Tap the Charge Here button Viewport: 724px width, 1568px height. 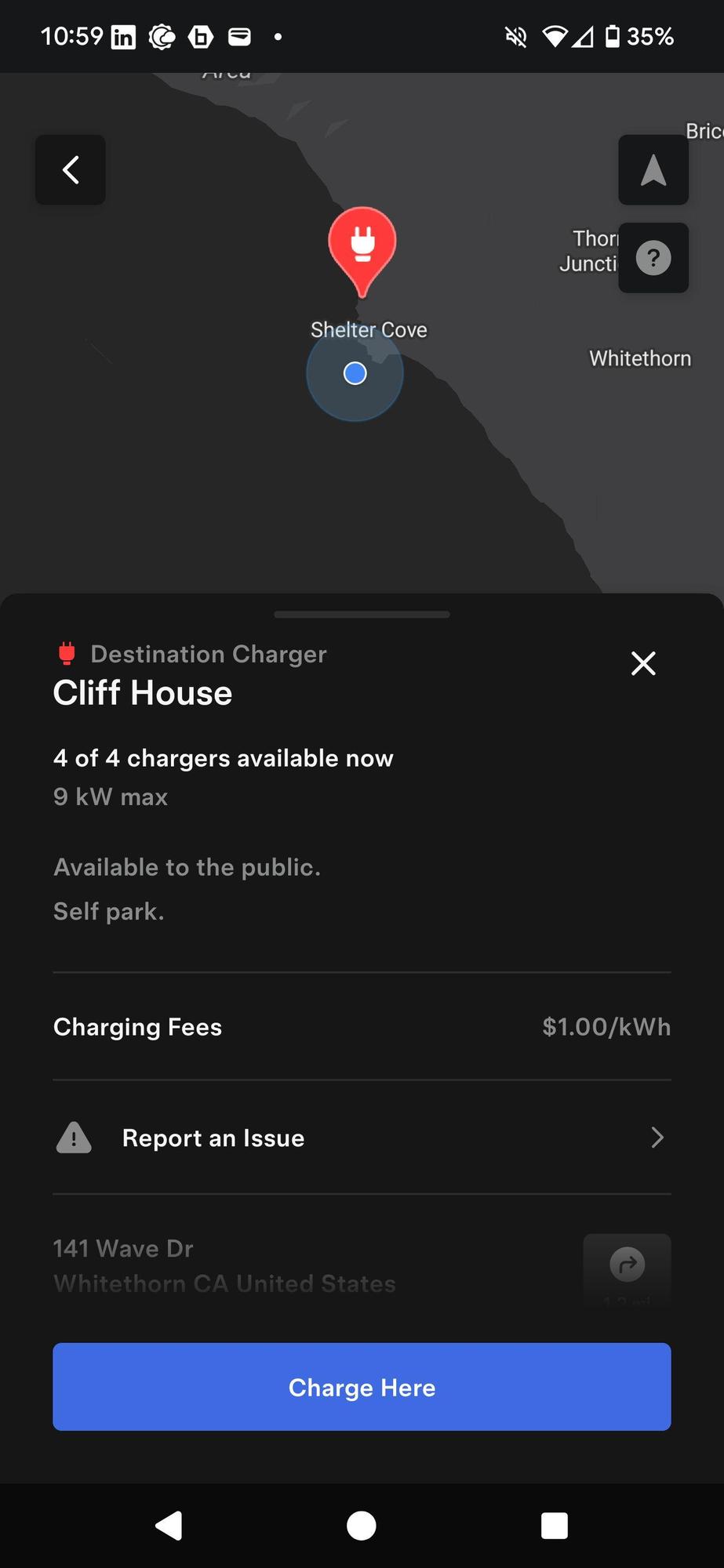click(x=362, y=1387)
